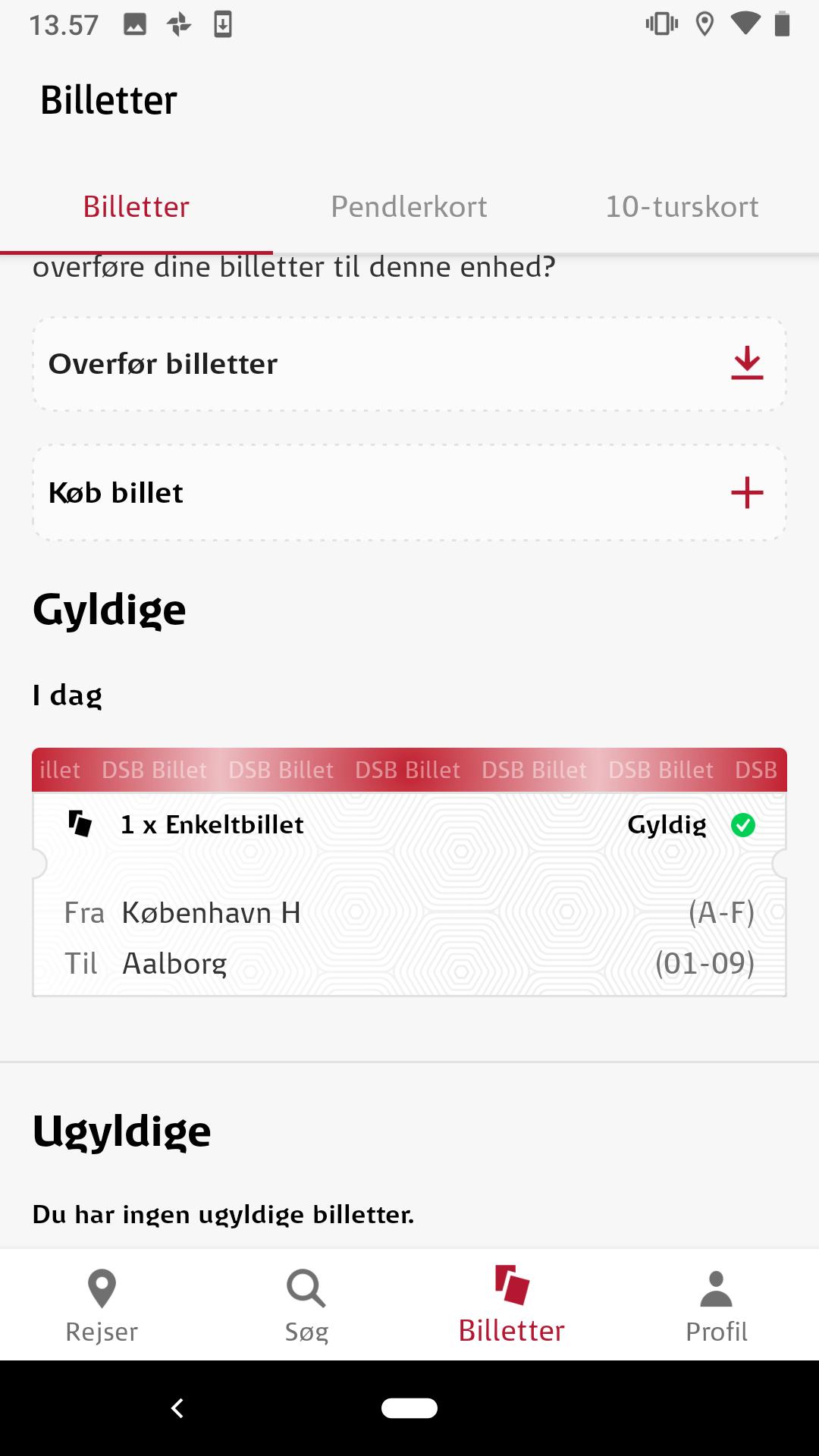Open the 10-turskort tab
The width and height of the screenshot is (819, 1456).
click(682, 207)
